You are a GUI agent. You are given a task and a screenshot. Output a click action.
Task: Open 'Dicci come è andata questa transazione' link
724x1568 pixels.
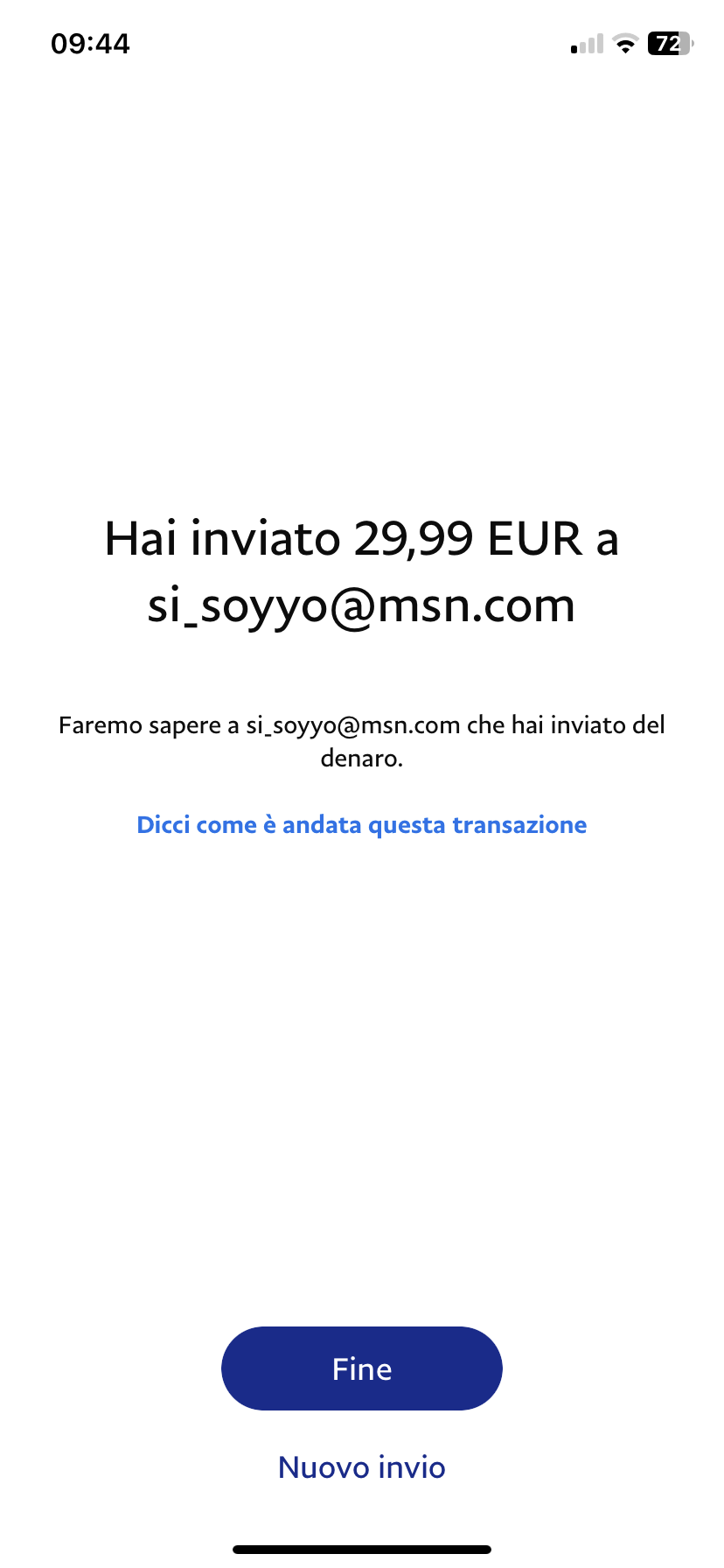(x=361, y=825)
